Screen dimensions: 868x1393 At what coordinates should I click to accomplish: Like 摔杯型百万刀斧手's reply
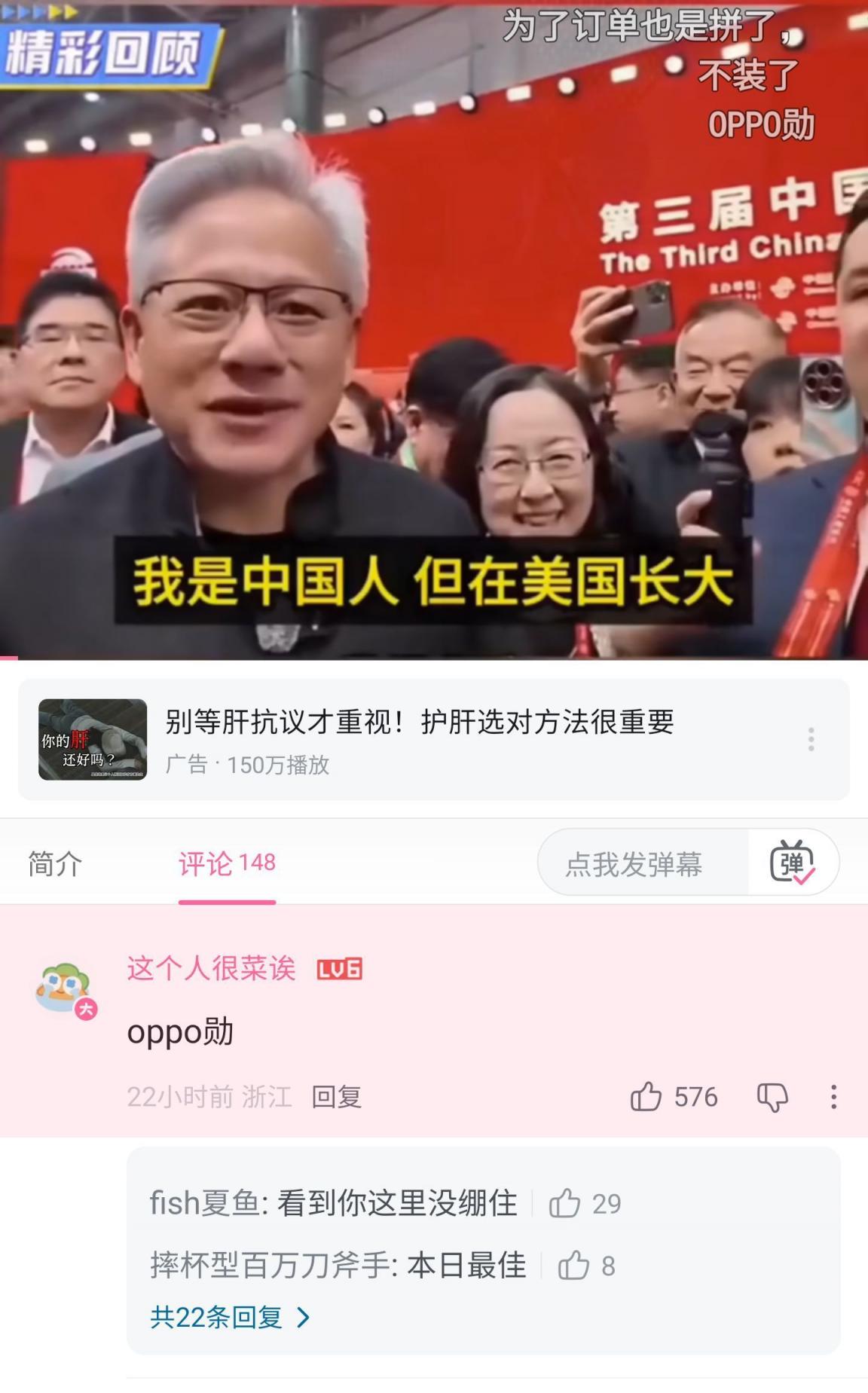(x=586, y=1266)
